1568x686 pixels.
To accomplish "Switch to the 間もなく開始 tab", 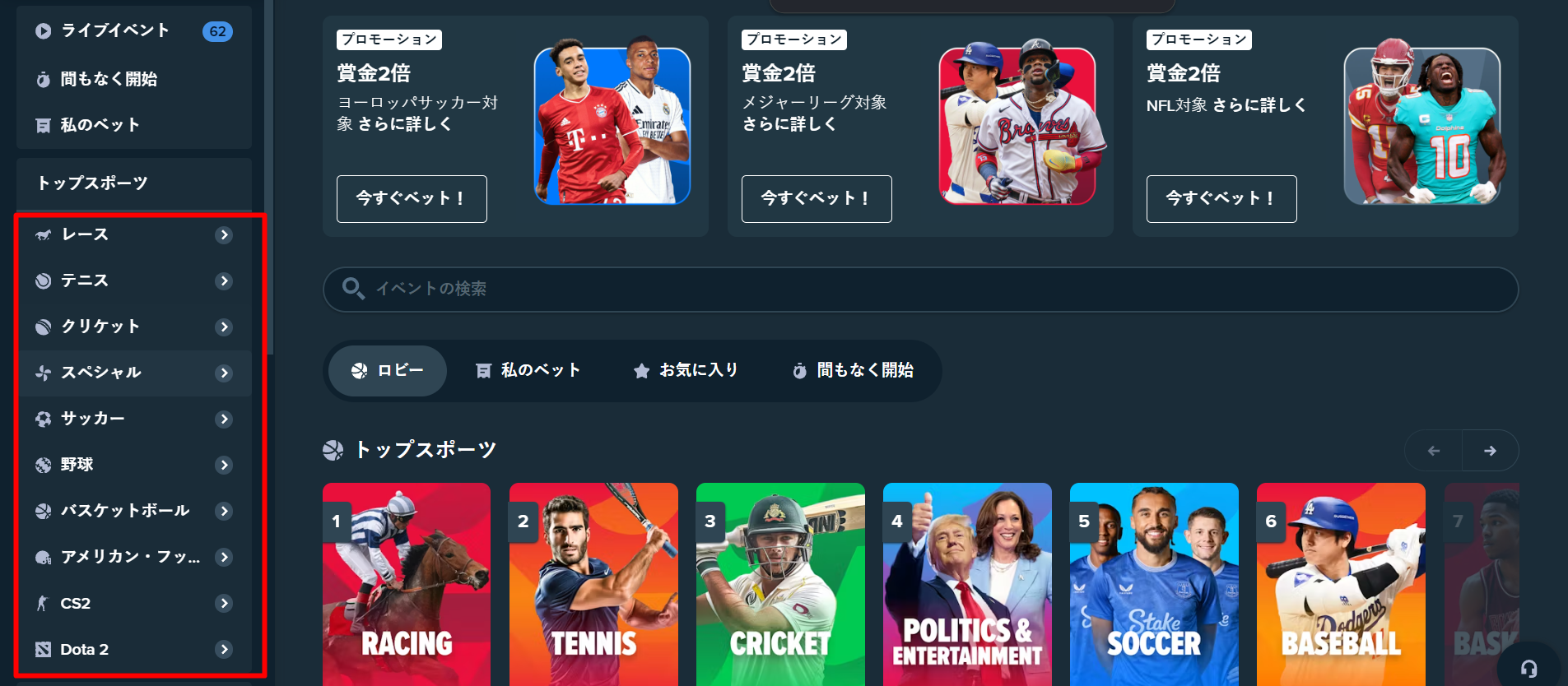I will point(853,371).
